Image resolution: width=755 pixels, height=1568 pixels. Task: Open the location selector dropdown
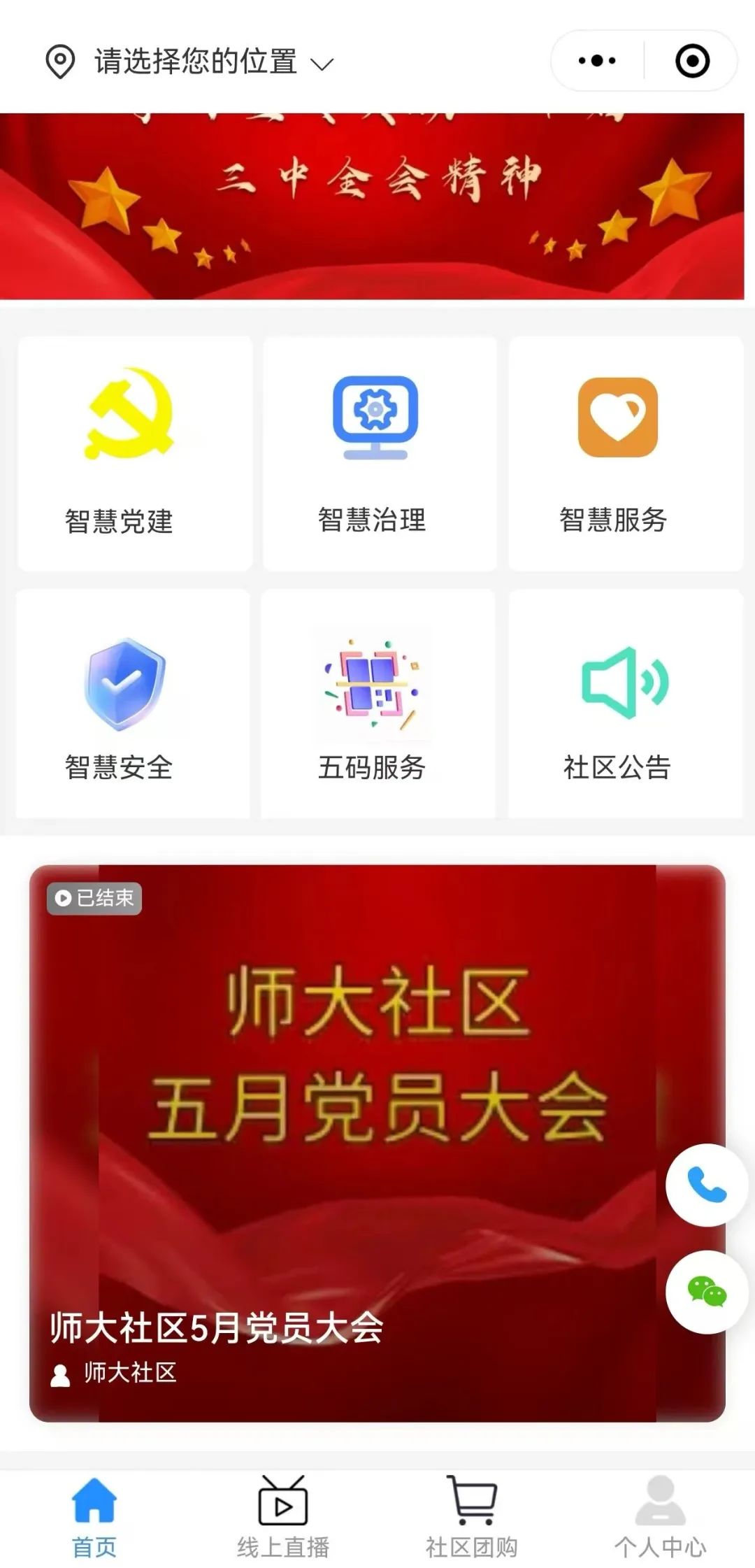[190, 62]
